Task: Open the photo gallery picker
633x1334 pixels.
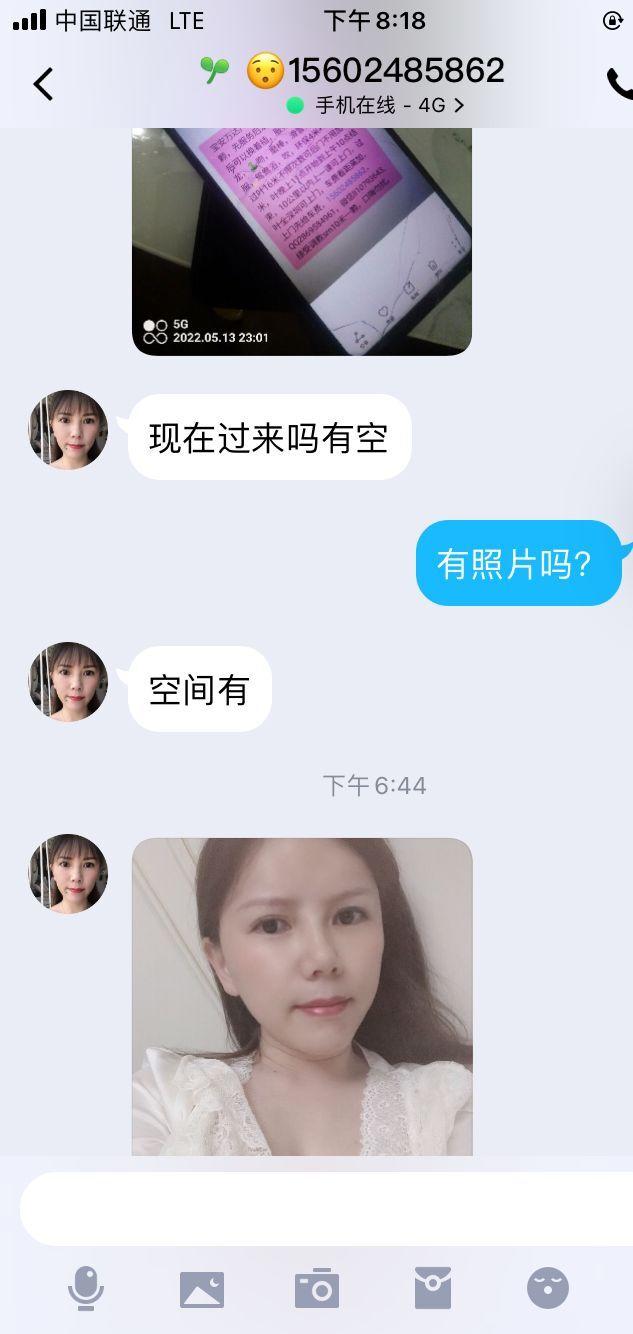Action: tap(202, 1289)
